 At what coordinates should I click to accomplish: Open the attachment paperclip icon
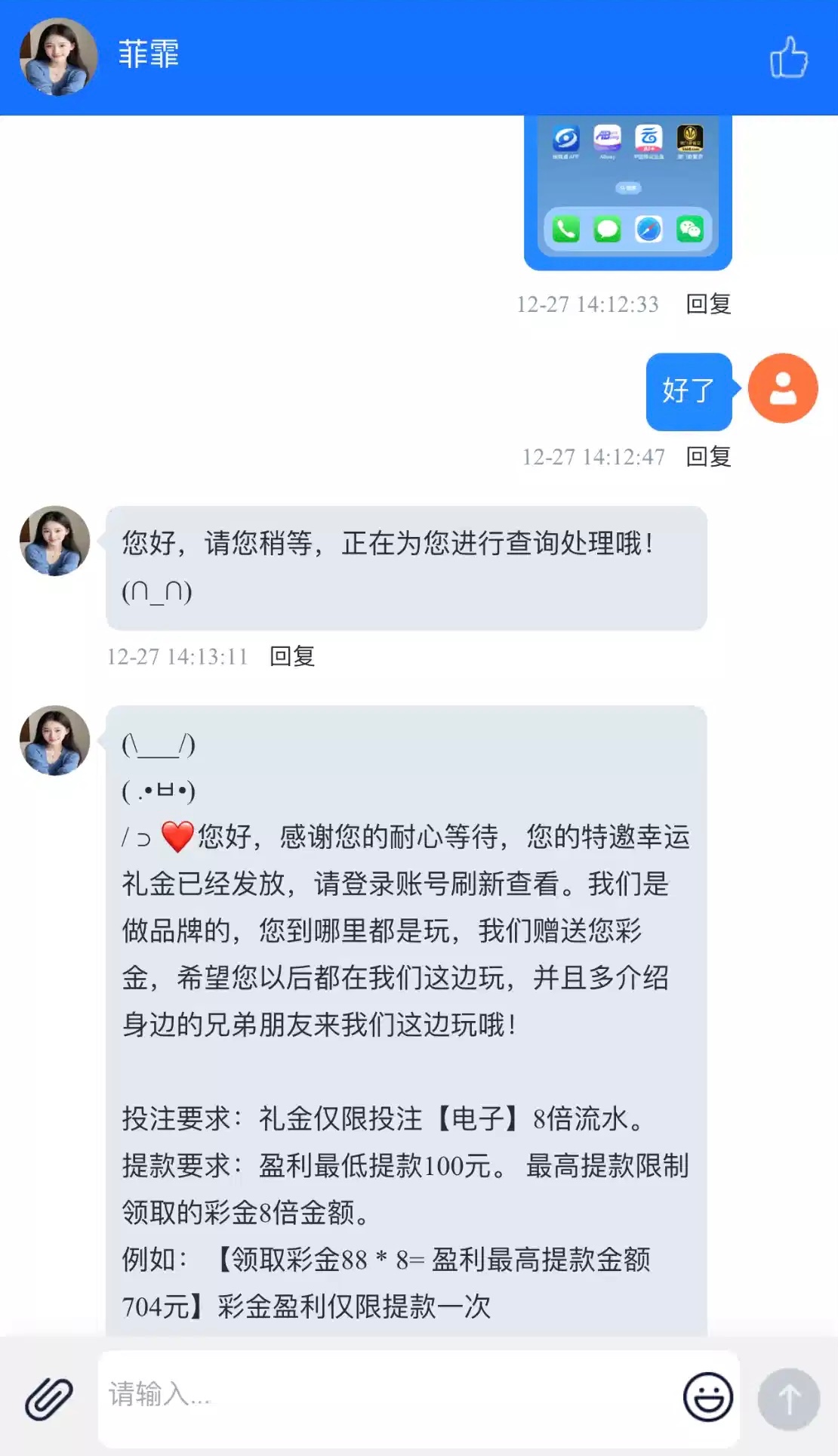tap(49, 1399)
